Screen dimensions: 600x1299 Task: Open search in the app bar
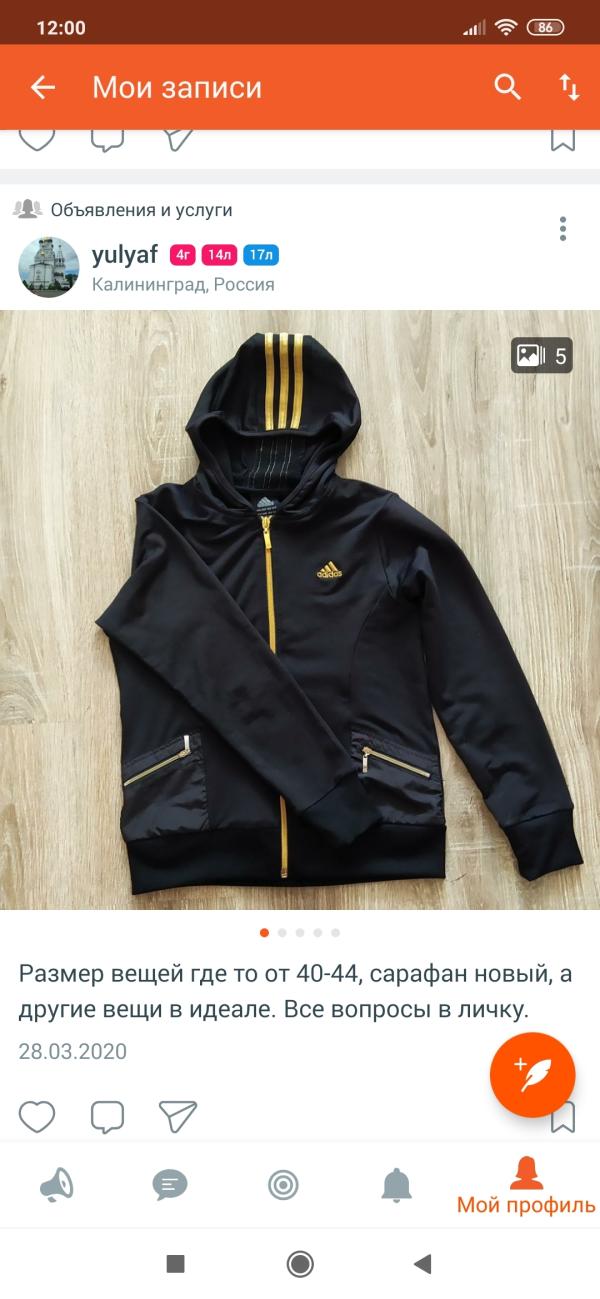(508, 87)
